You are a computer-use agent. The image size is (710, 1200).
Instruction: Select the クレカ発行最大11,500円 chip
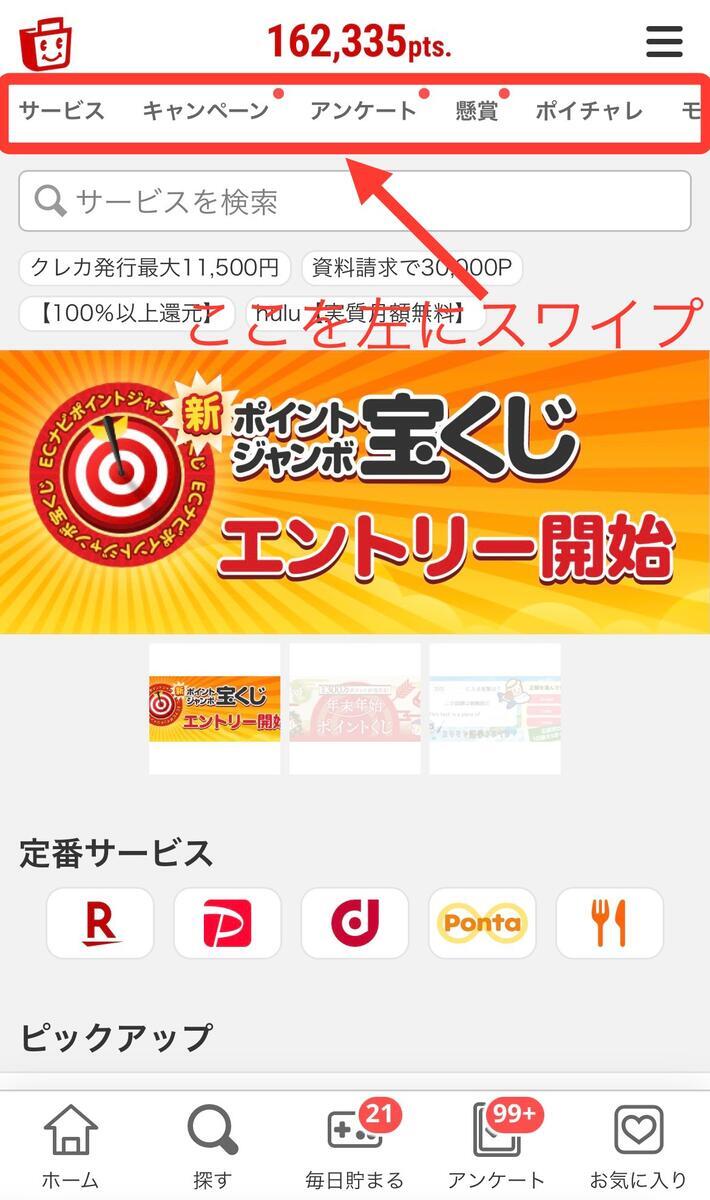click(x=155, y=268)
